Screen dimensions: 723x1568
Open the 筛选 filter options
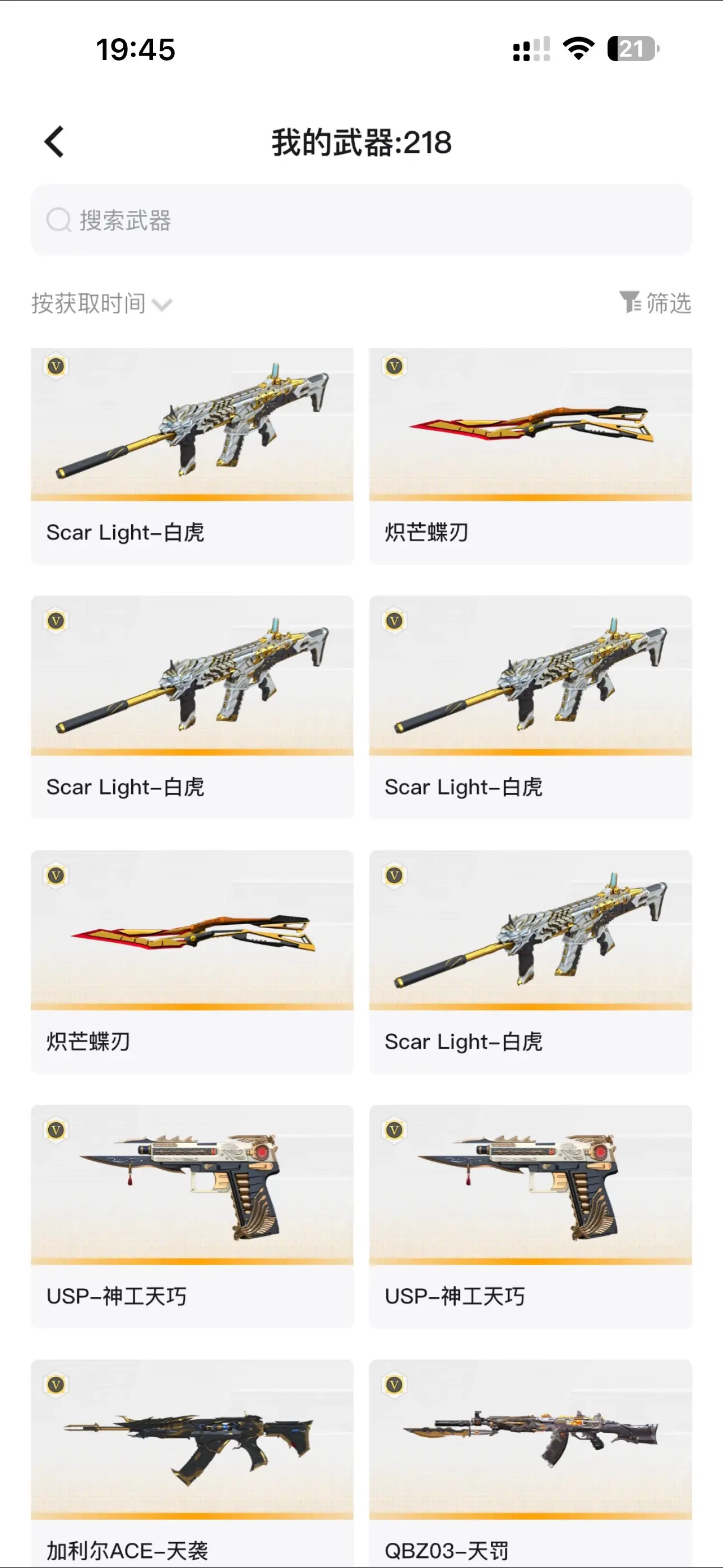[x=655, y=302]
